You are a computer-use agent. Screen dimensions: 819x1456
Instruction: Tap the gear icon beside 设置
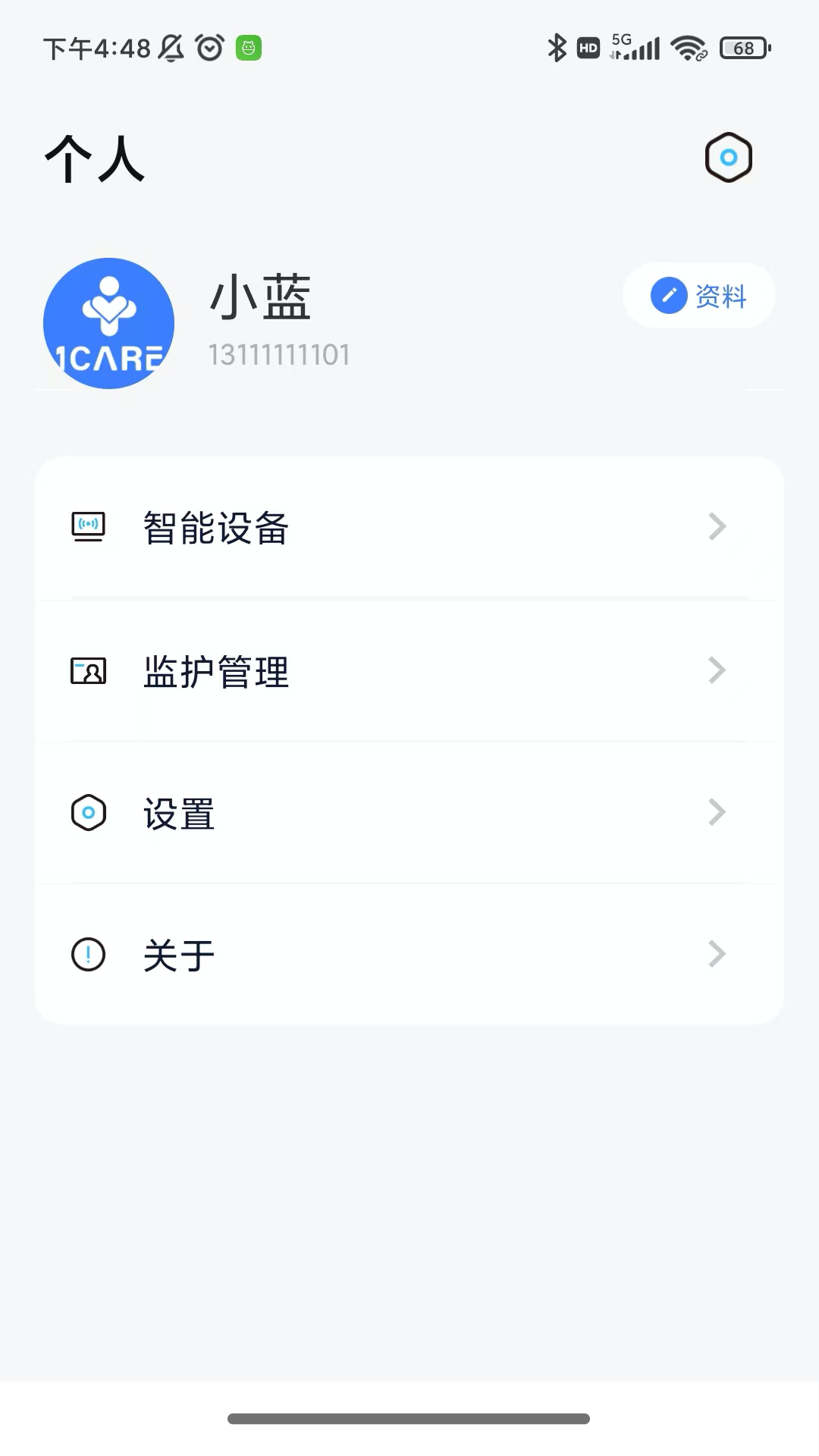[x=89, y=811]
